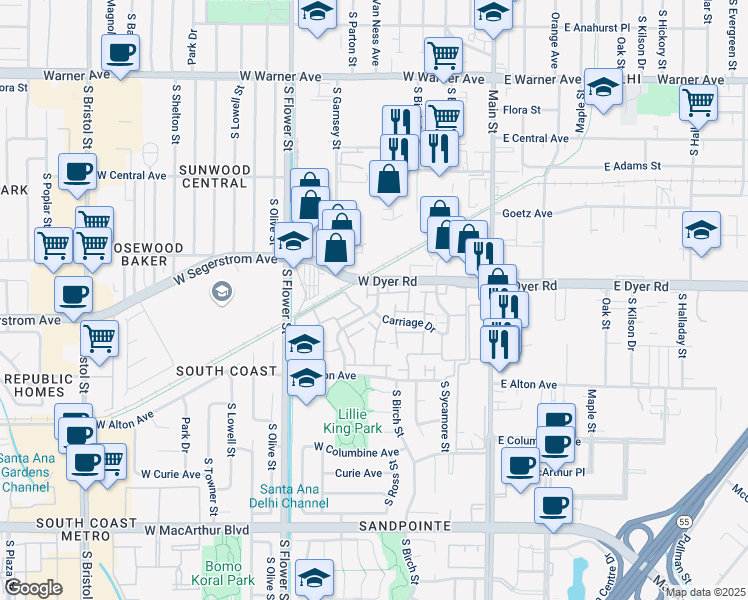The height and width of the screenshot is (600, 748).
Task: Tap the coffee marker at McArthur Pl
Action: tap(520, 465)
